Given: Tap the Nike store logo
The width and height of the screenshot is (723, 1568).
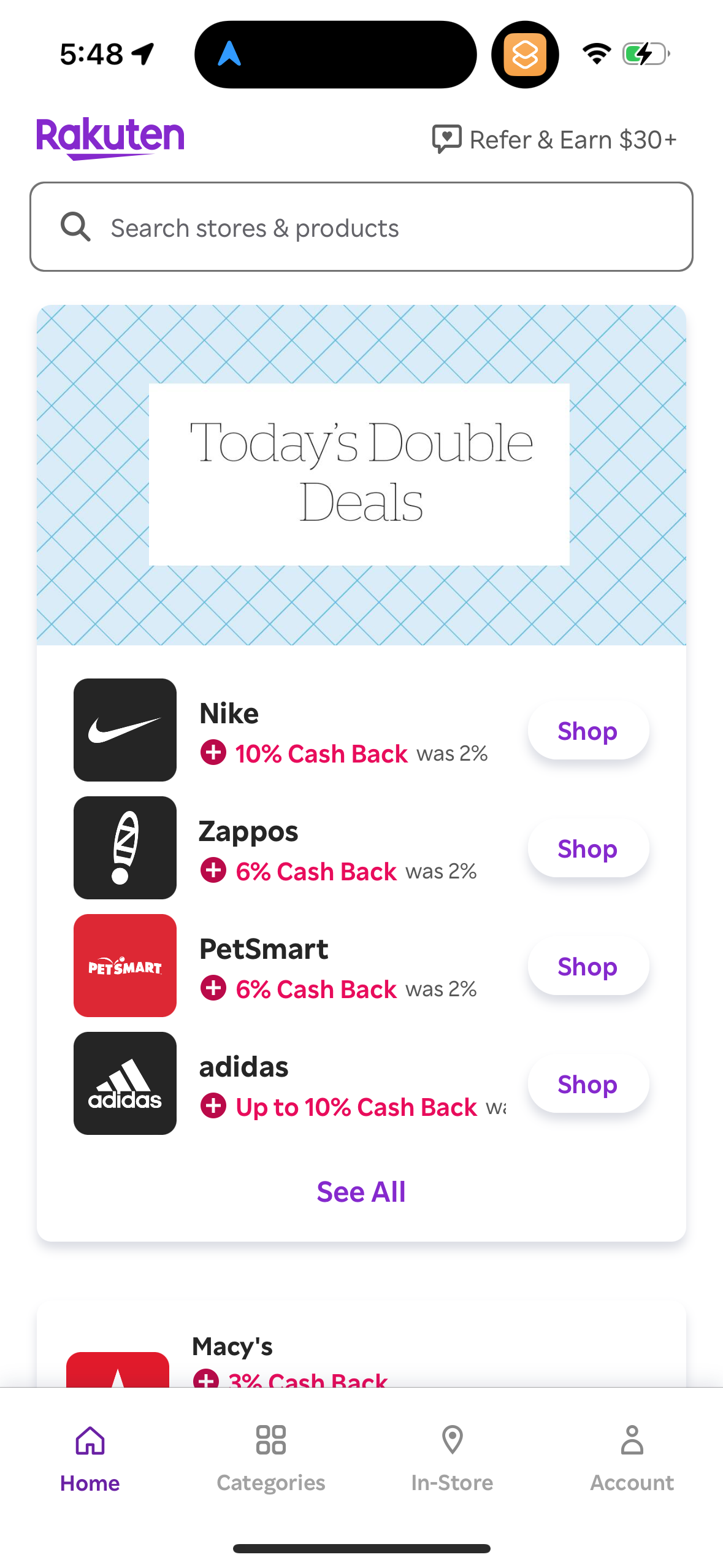Looking at the screenshot, I should (x=124, y=729).
